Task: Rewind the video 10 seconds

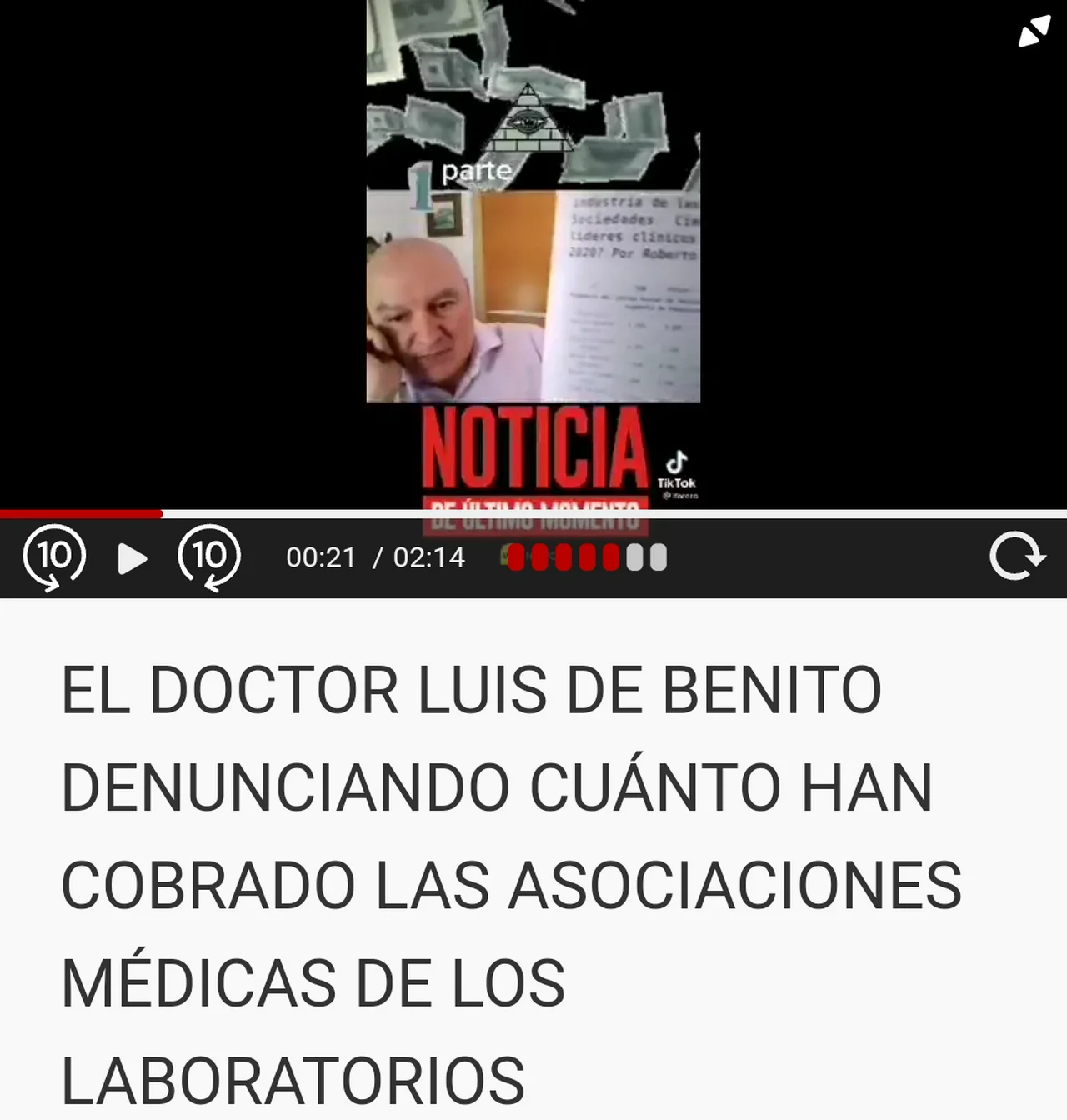Action: click(54, 557)
